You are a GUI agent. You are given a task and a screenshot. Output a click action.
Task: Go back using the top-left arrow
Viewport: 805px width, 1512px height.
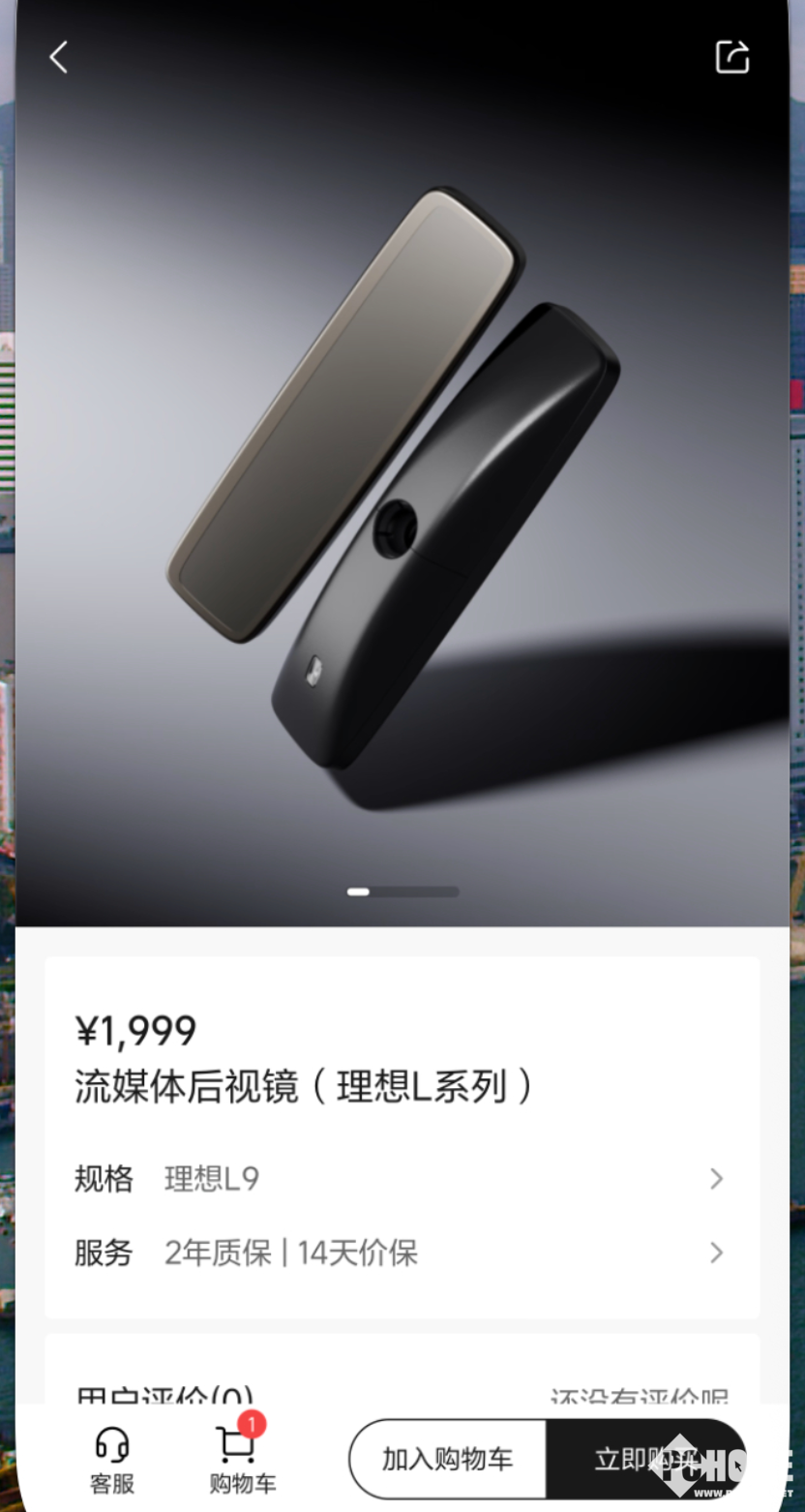click(x=59, y=57)
